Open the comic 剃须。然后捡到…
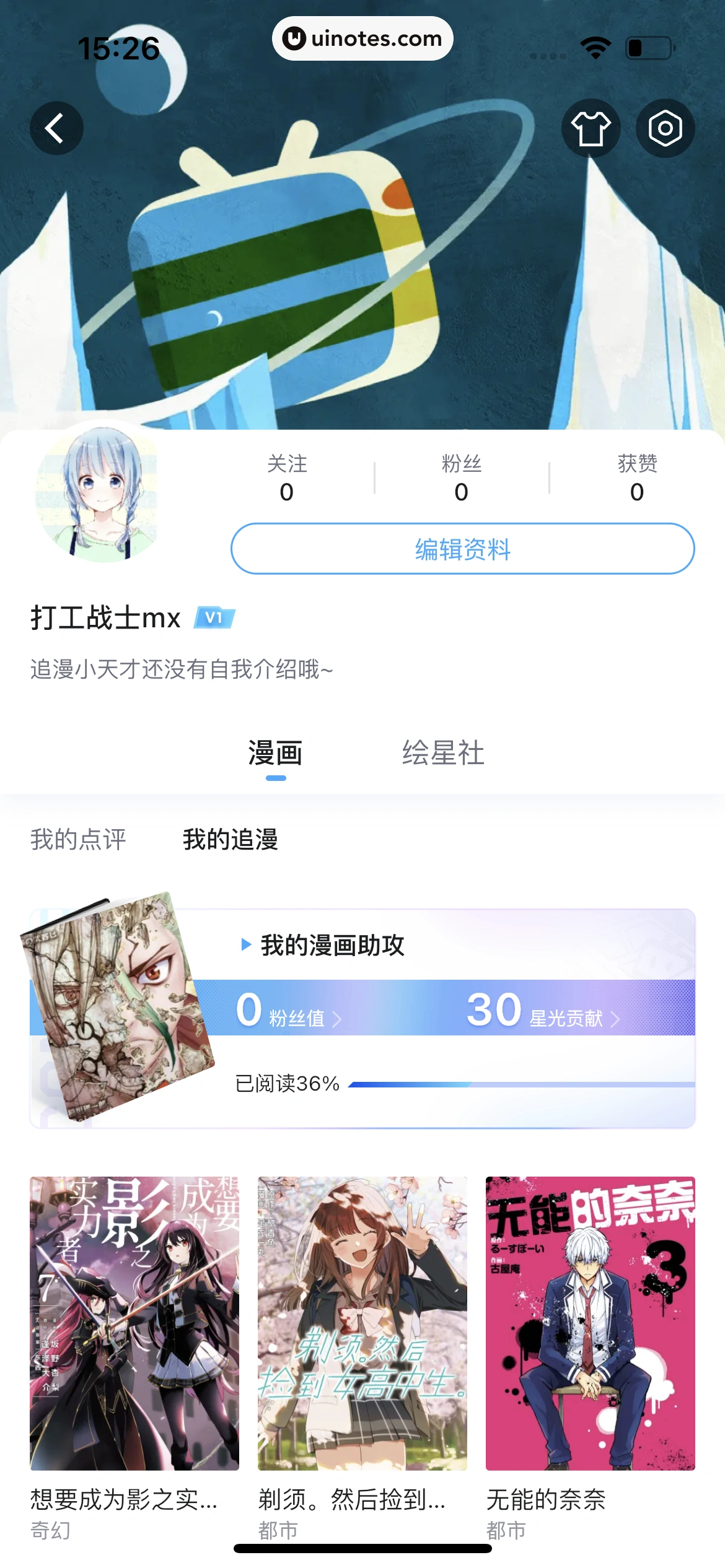This screenshot has height=1568, width=725. [362, 1323]
